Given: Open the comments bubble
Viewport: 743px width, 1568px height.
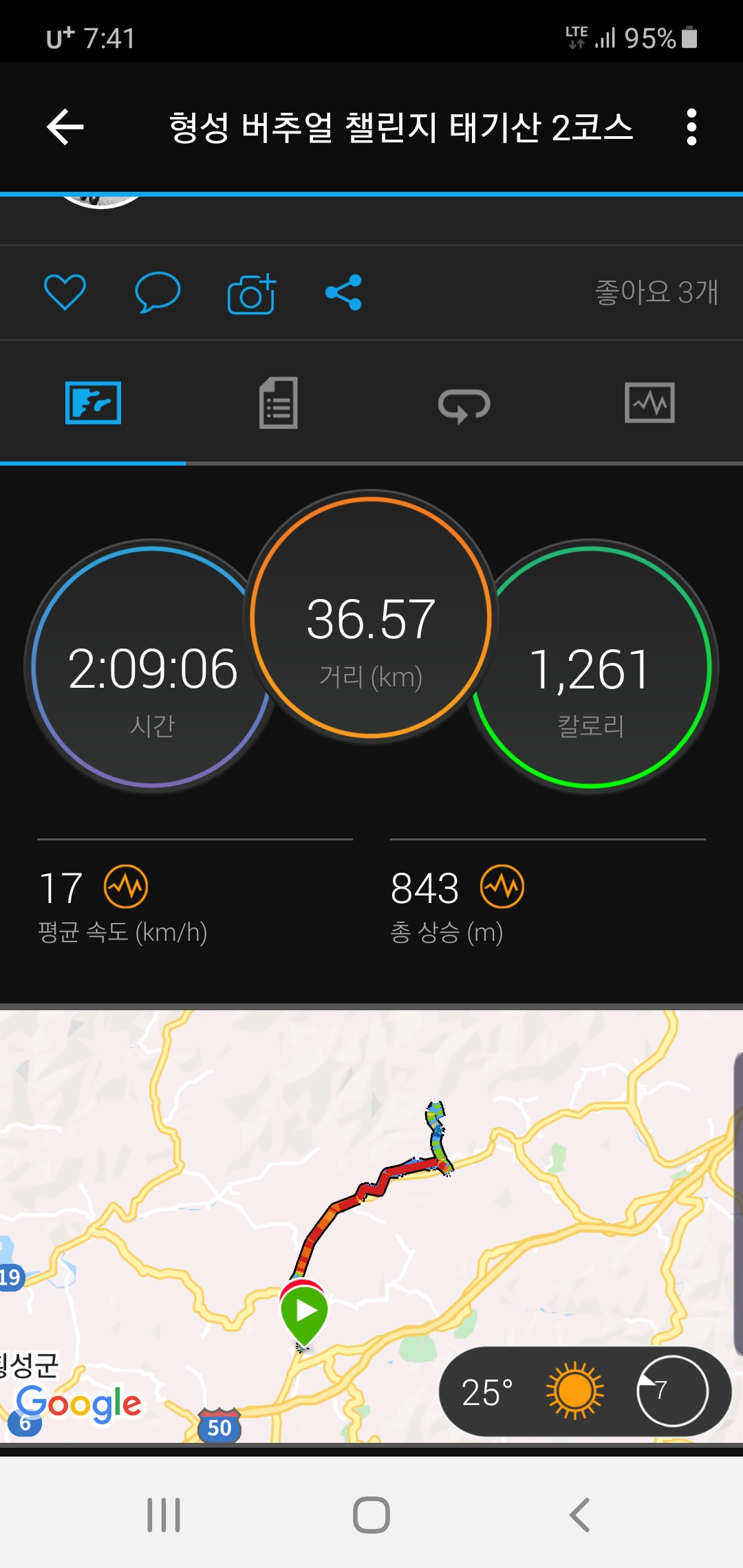Looking at the screenshot, I should 158,292.
